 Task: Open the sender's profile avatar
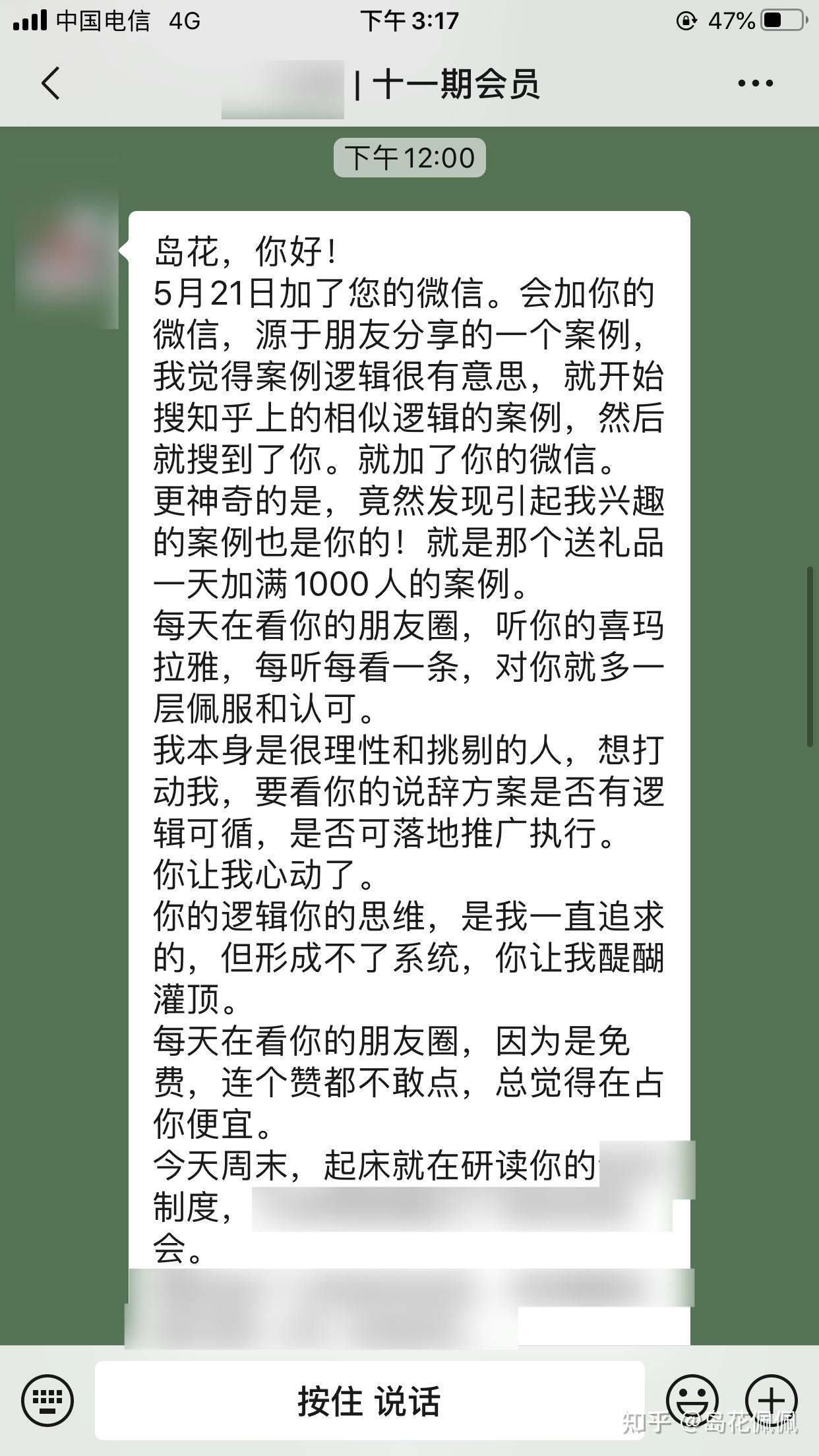coord(66,257)
